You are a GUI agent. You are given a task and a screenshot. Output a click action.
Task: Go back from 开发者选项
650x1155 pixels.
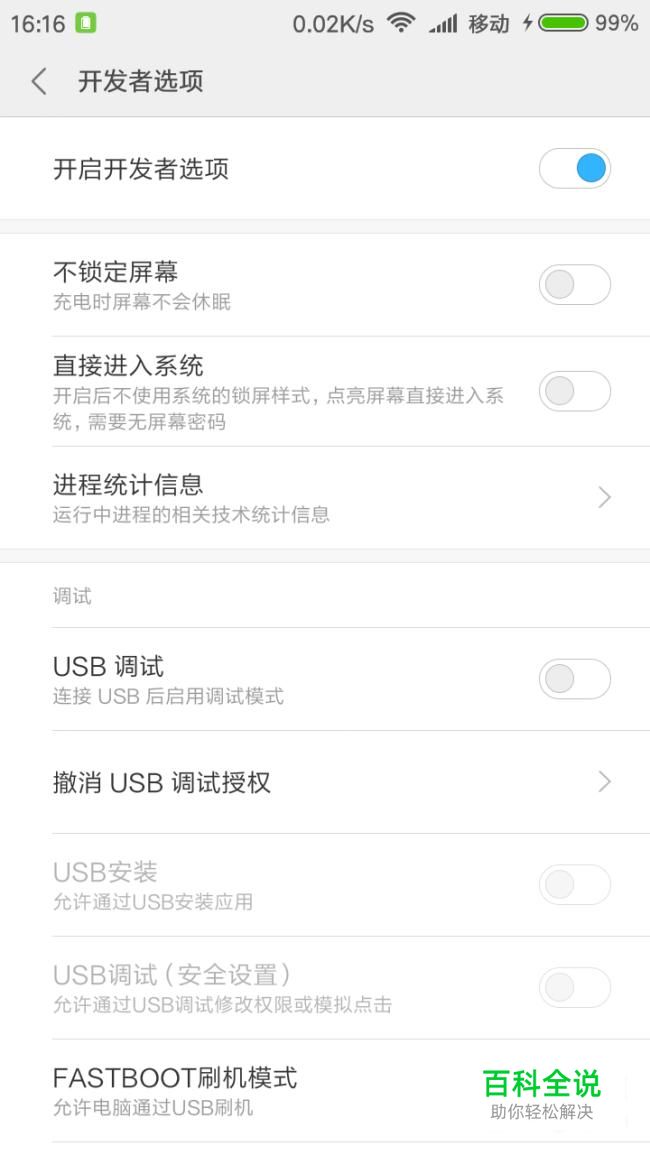(40, 81)
